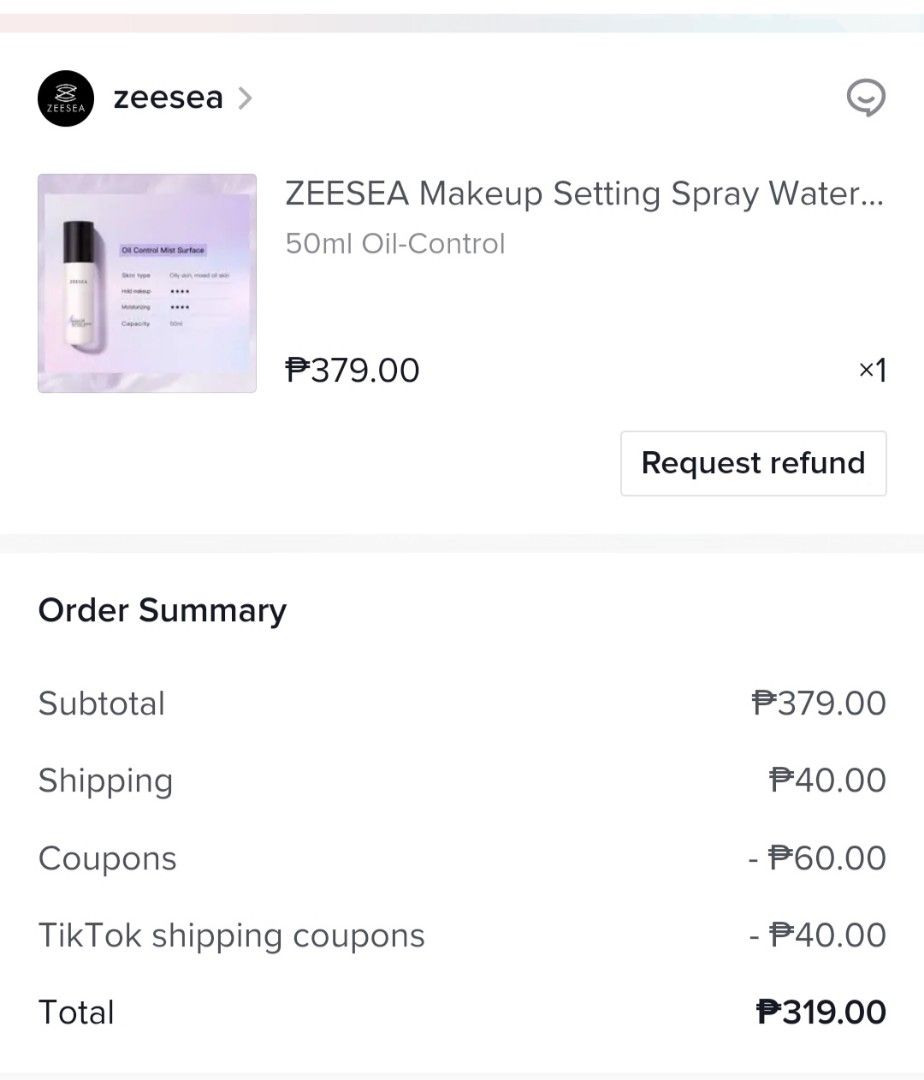Toggle the Coupons discount row
This screenshot has width=924, height=1080.
click(107, 857)
